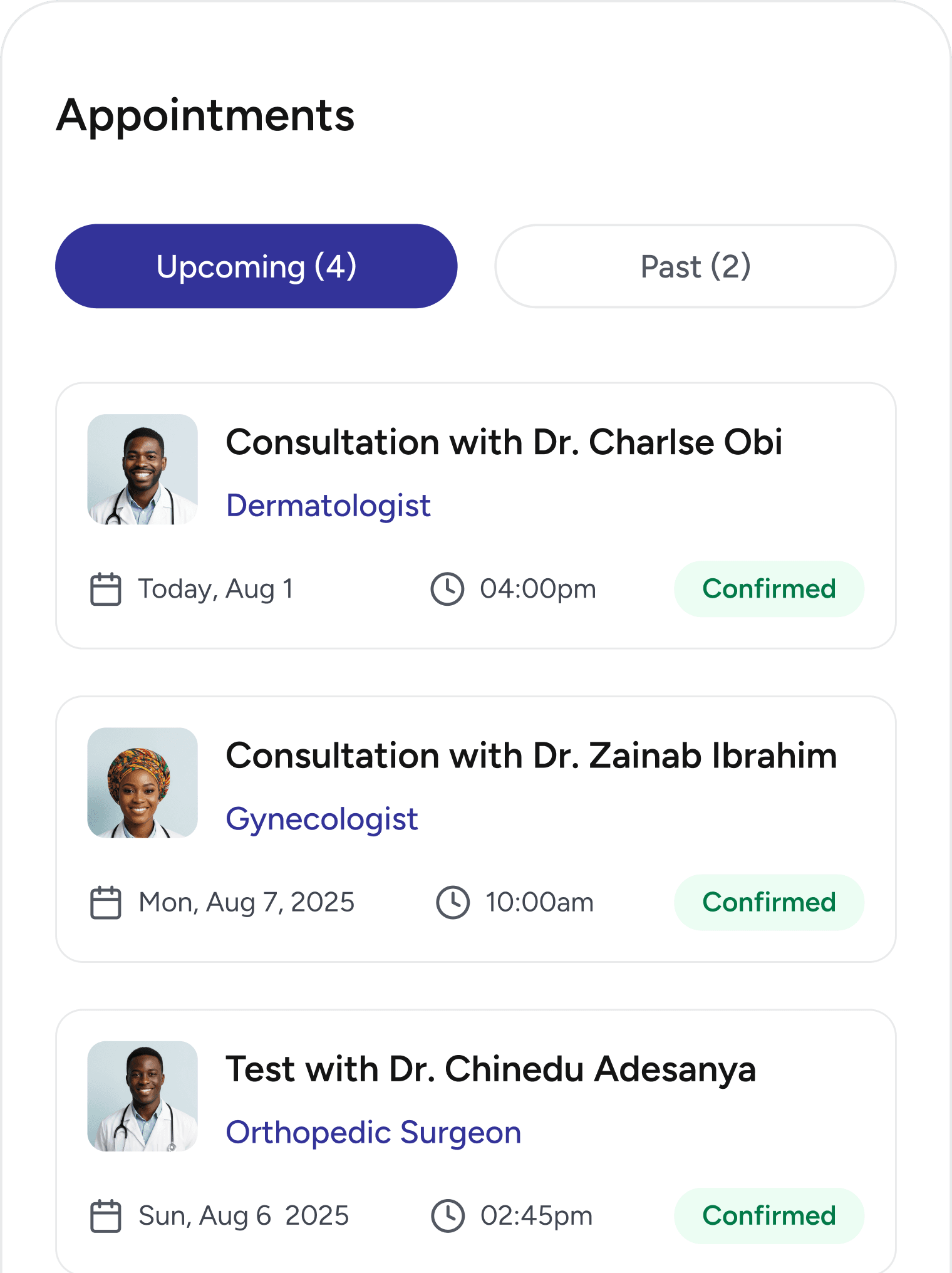This screenshot has width=952, height=1273.
Task: Click the Confirmed badge on Dr. Charlse Obi's appointment
Action: pos(769,588)
